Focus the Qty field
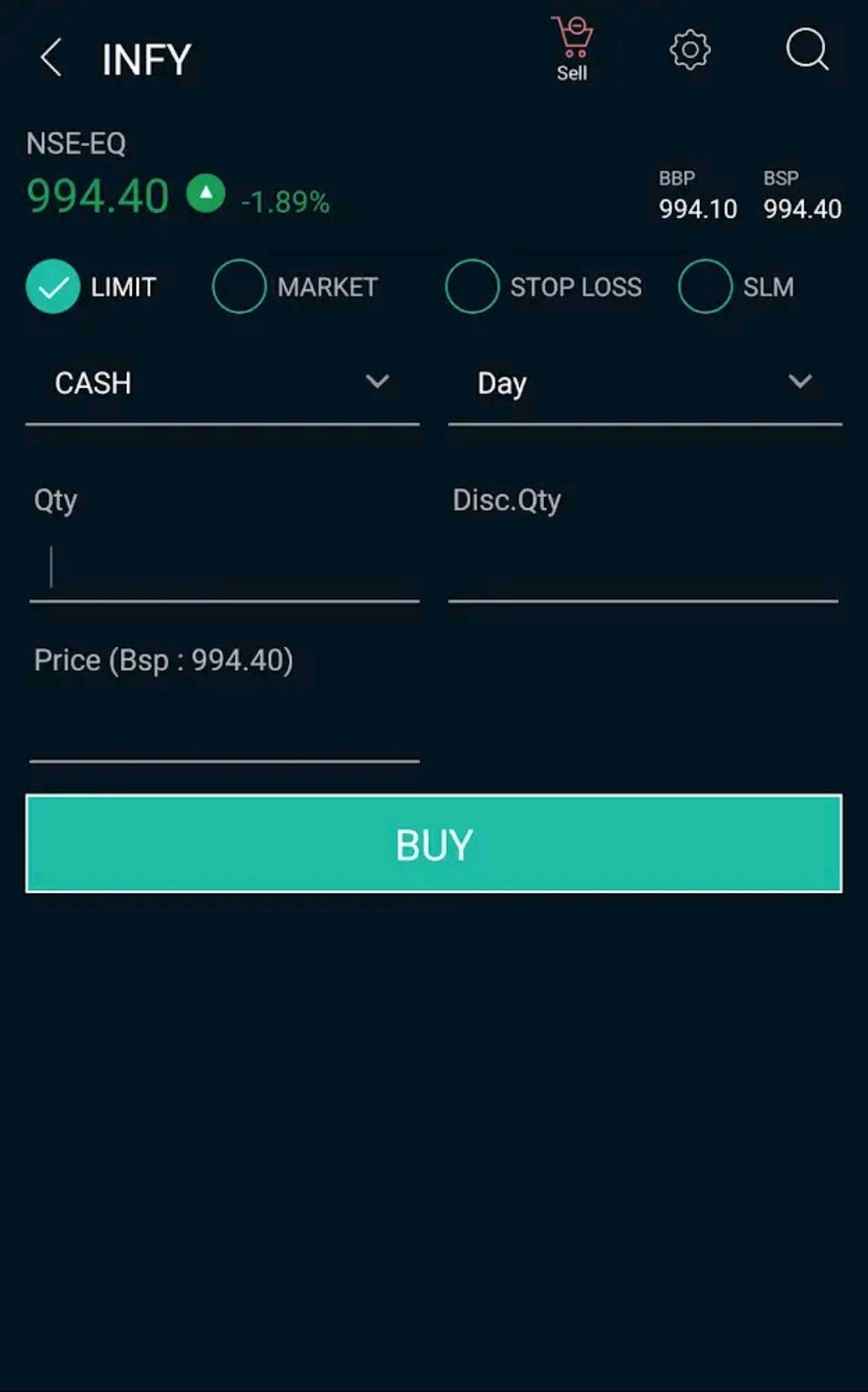 (x=224, y=568)
